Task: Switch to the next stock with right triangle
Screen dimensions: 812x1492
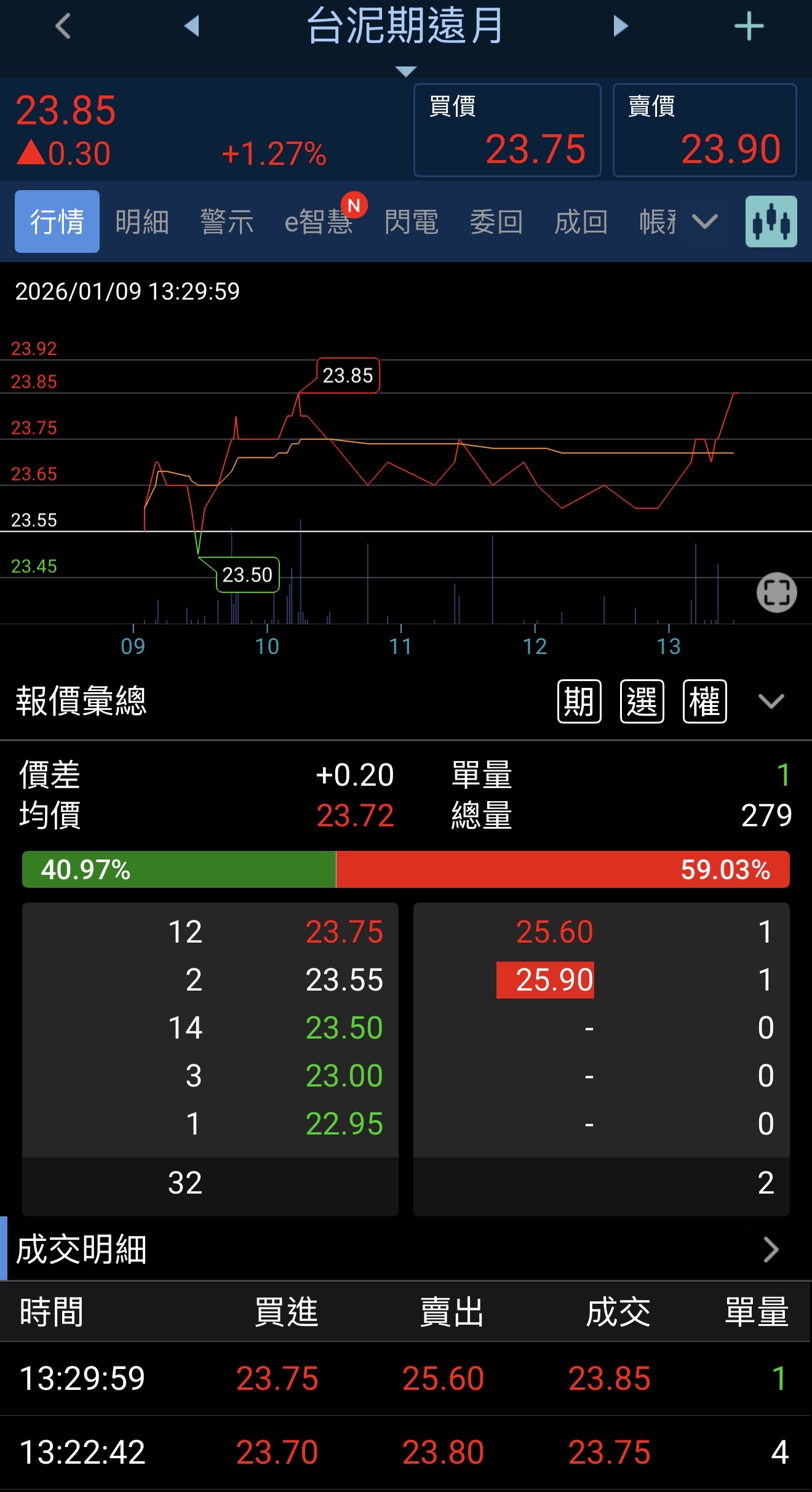Action: [x=621, y=26]
